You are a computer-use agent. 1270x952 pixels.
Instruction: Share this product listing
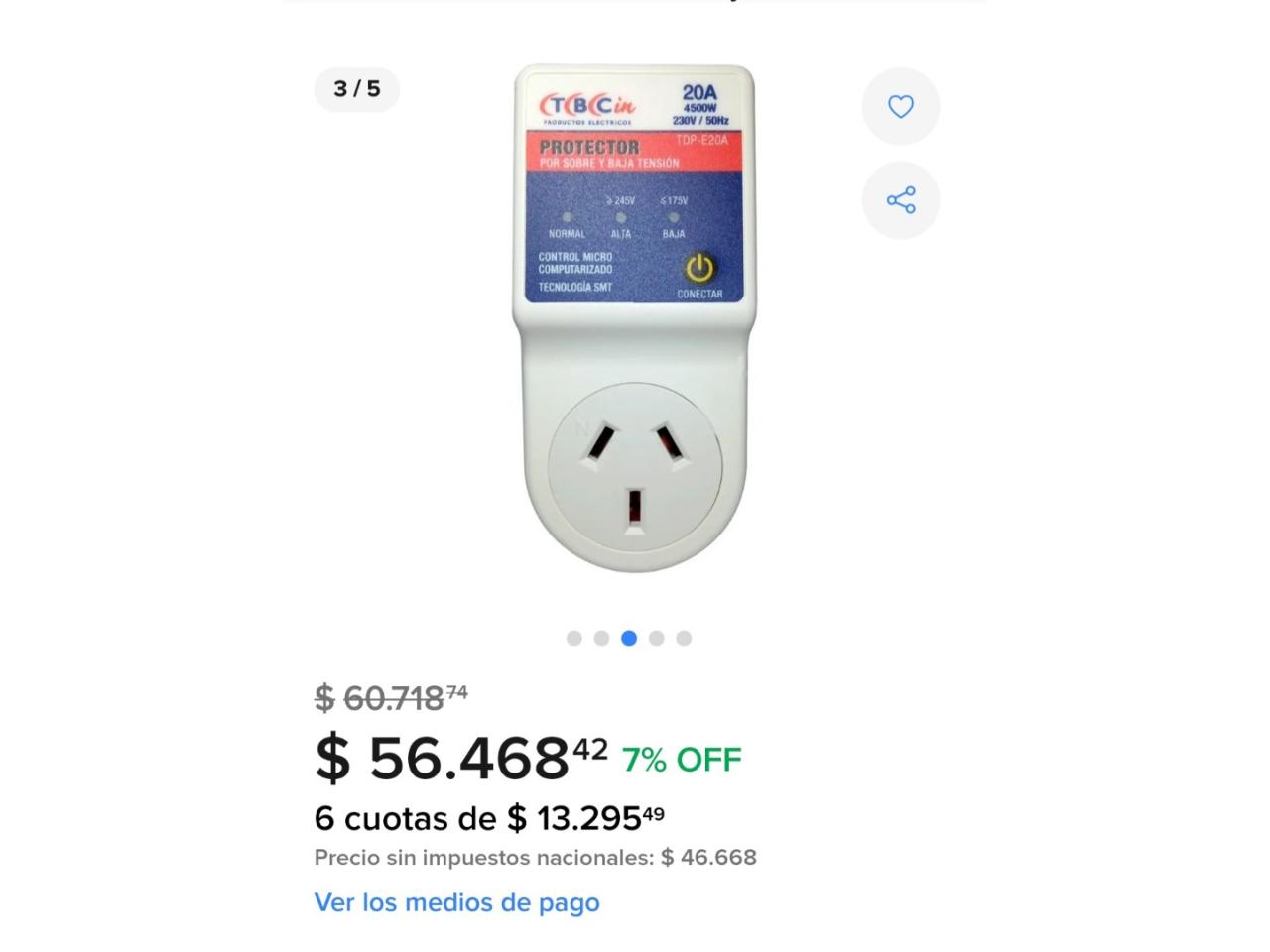(900, 200)
